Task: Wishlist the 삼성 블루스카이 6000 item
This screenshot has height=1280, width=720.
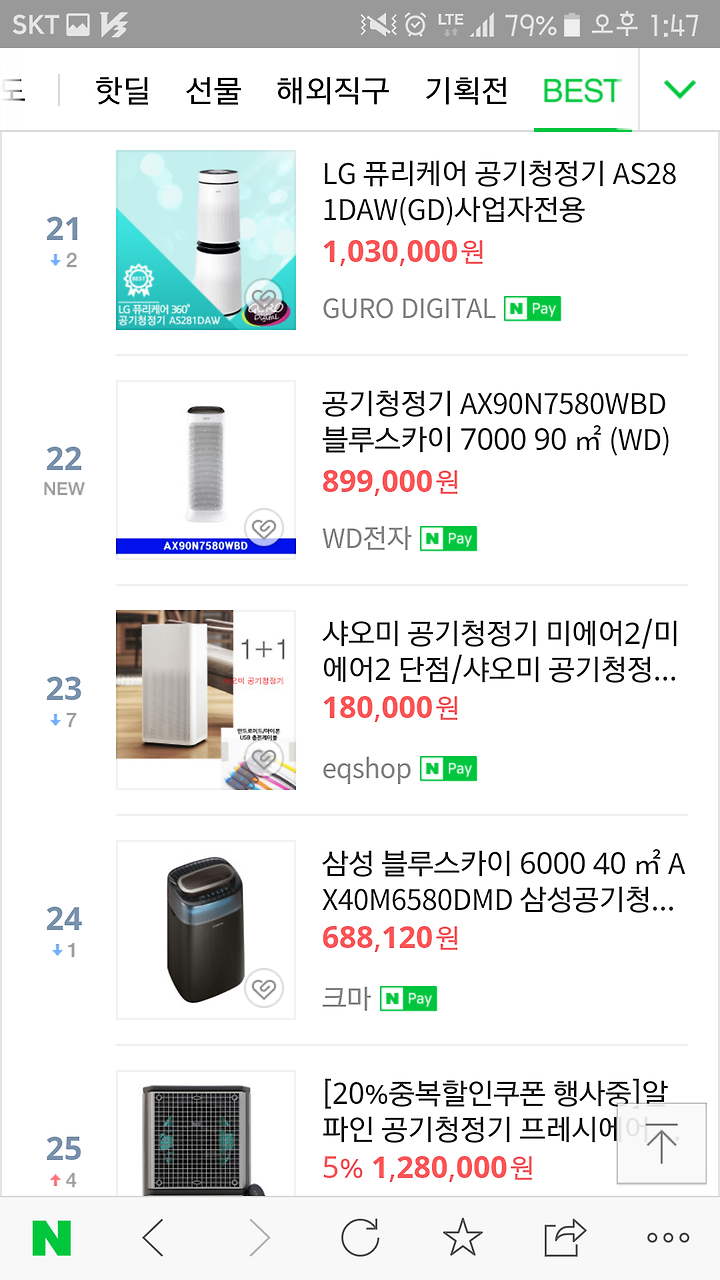Action: [264, 988]
